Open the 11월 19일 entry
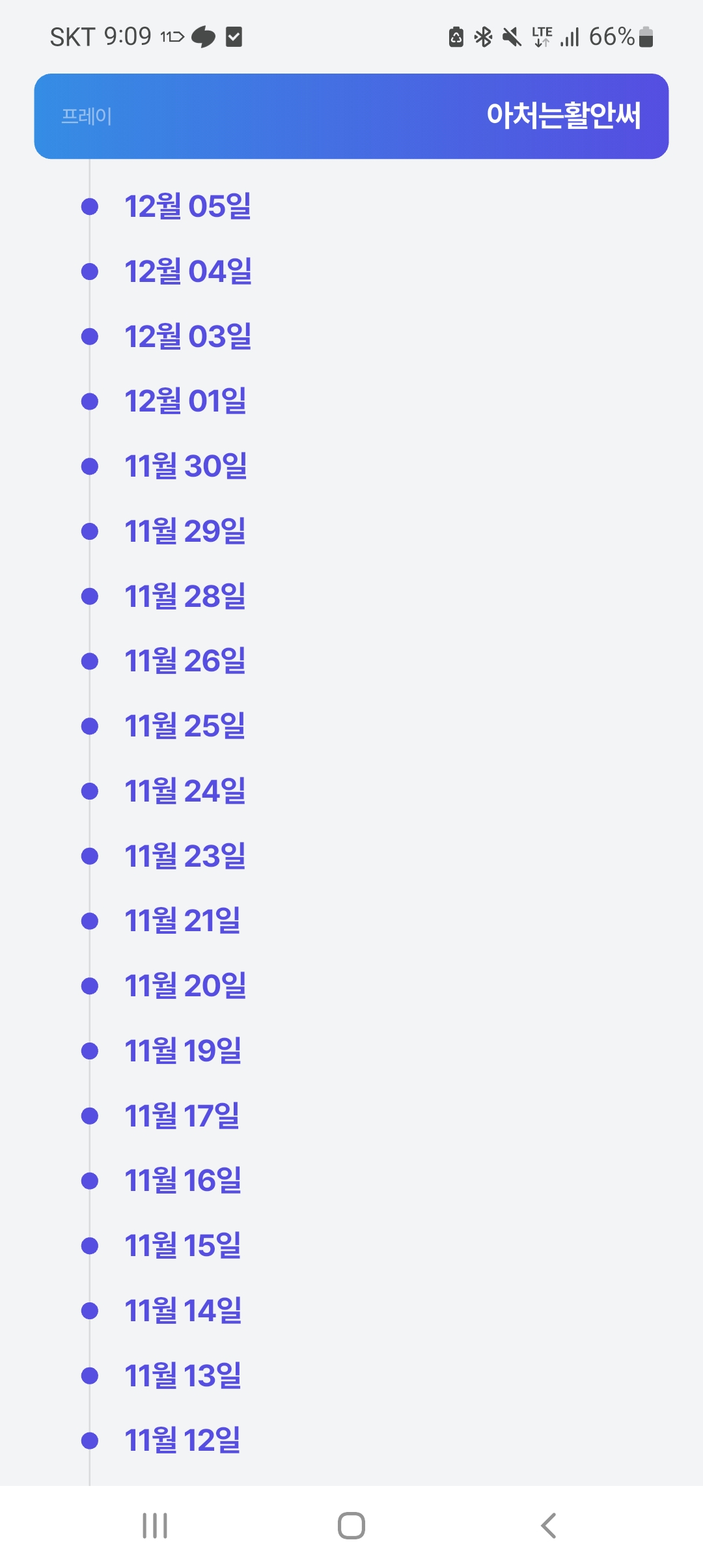Screen dimensions: 703x1568 pos(183,1051)
